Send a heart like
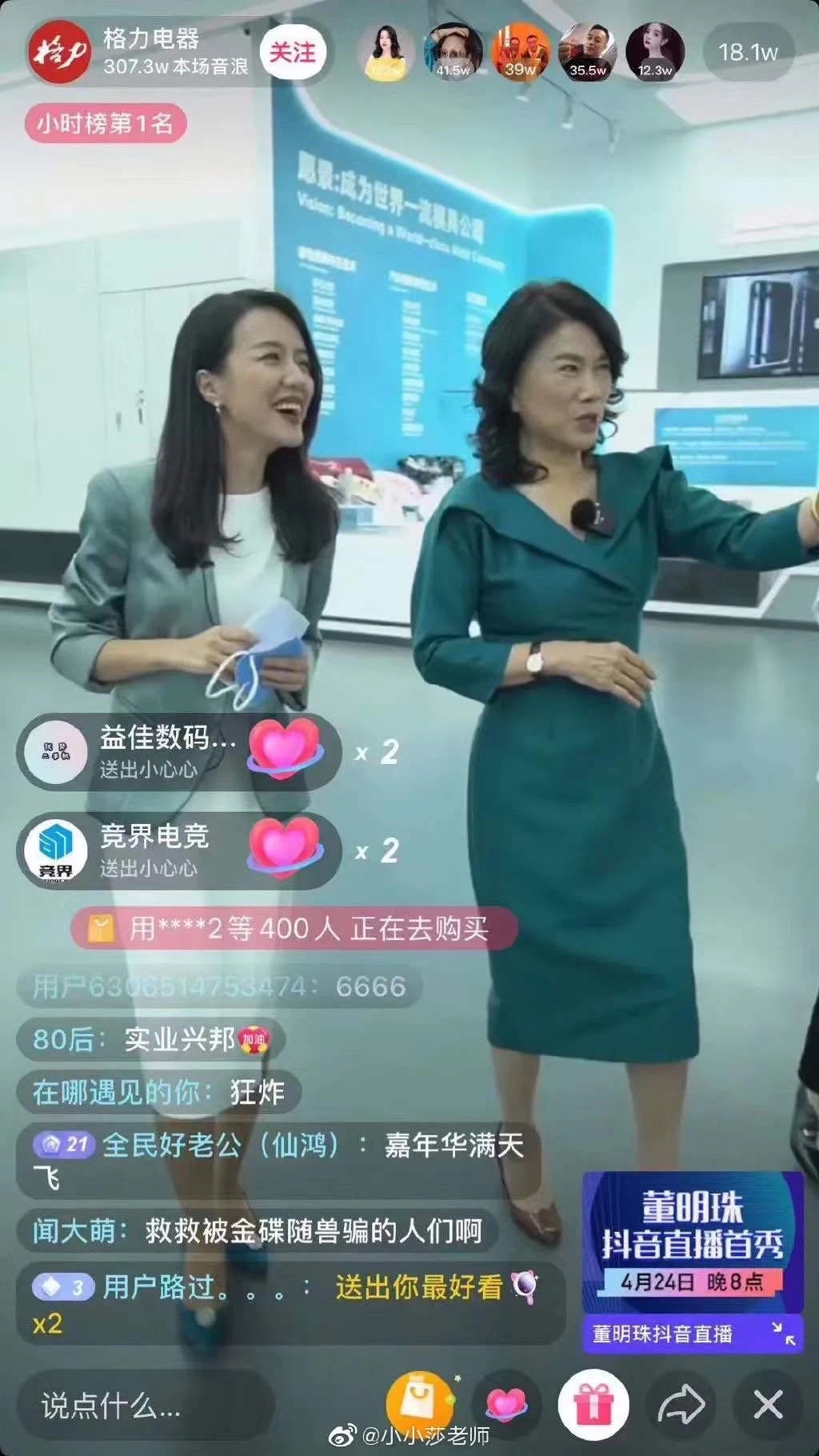 tap(505, 1405)
